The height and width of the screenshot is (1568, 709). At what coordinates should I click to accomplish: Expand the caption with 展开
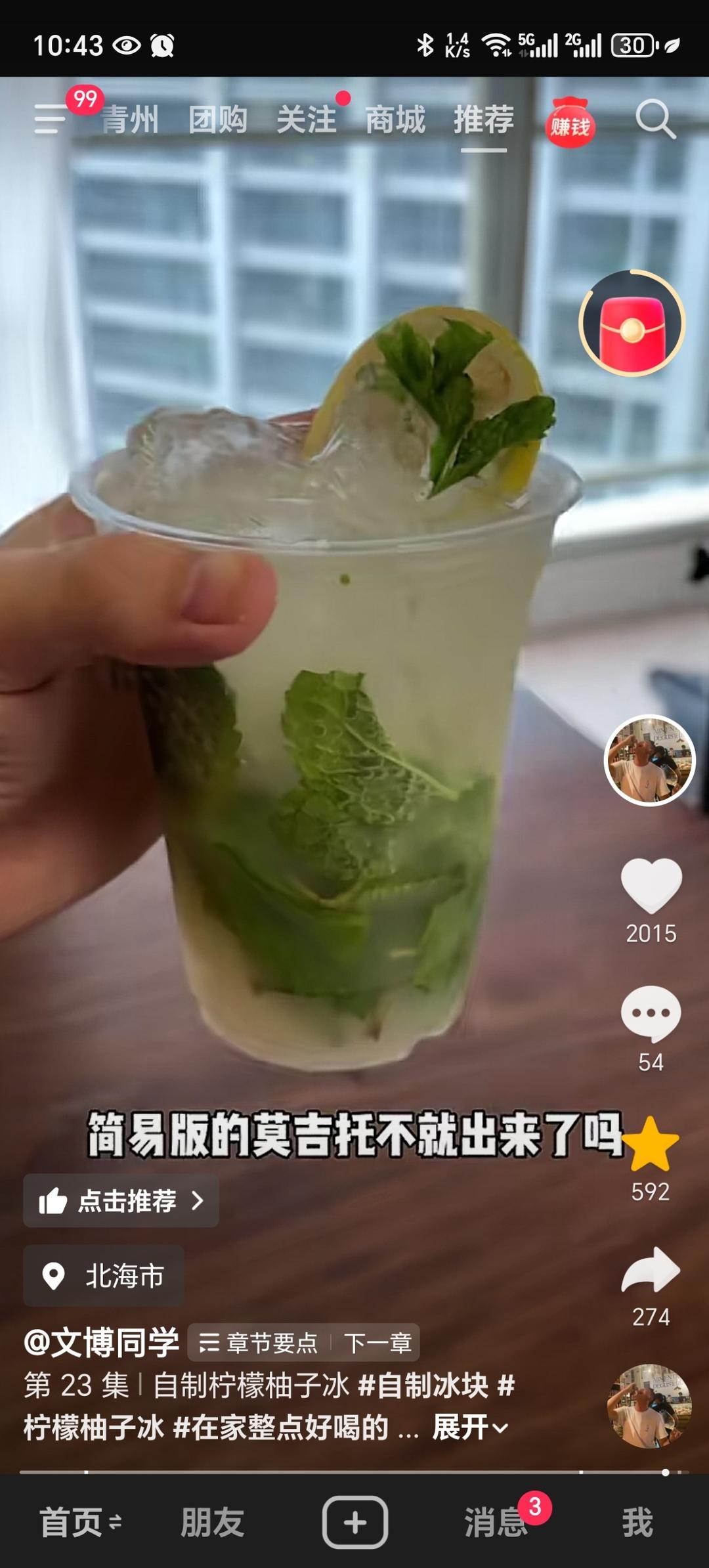470,1427
